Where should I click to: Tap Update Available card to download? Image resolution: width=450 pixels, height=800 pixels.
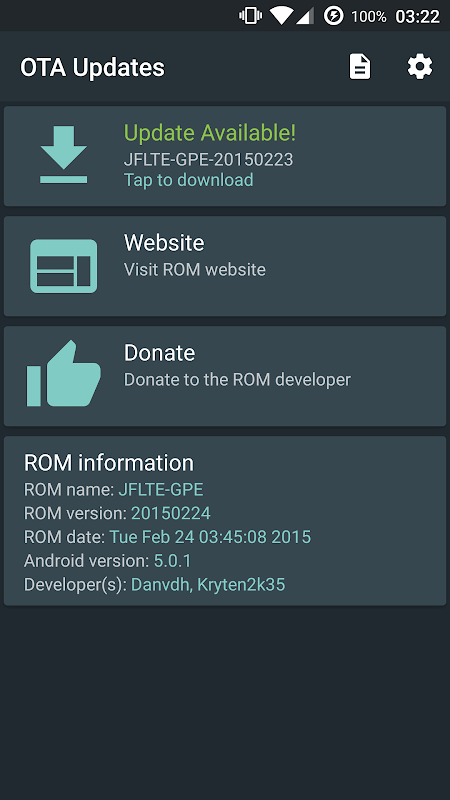(x=225, y=156)
